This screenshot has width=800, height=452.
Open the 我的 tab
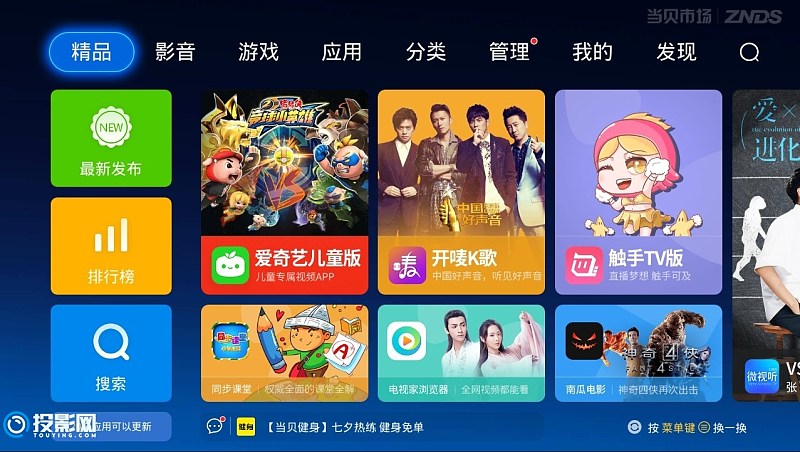[x=592, y=52]
